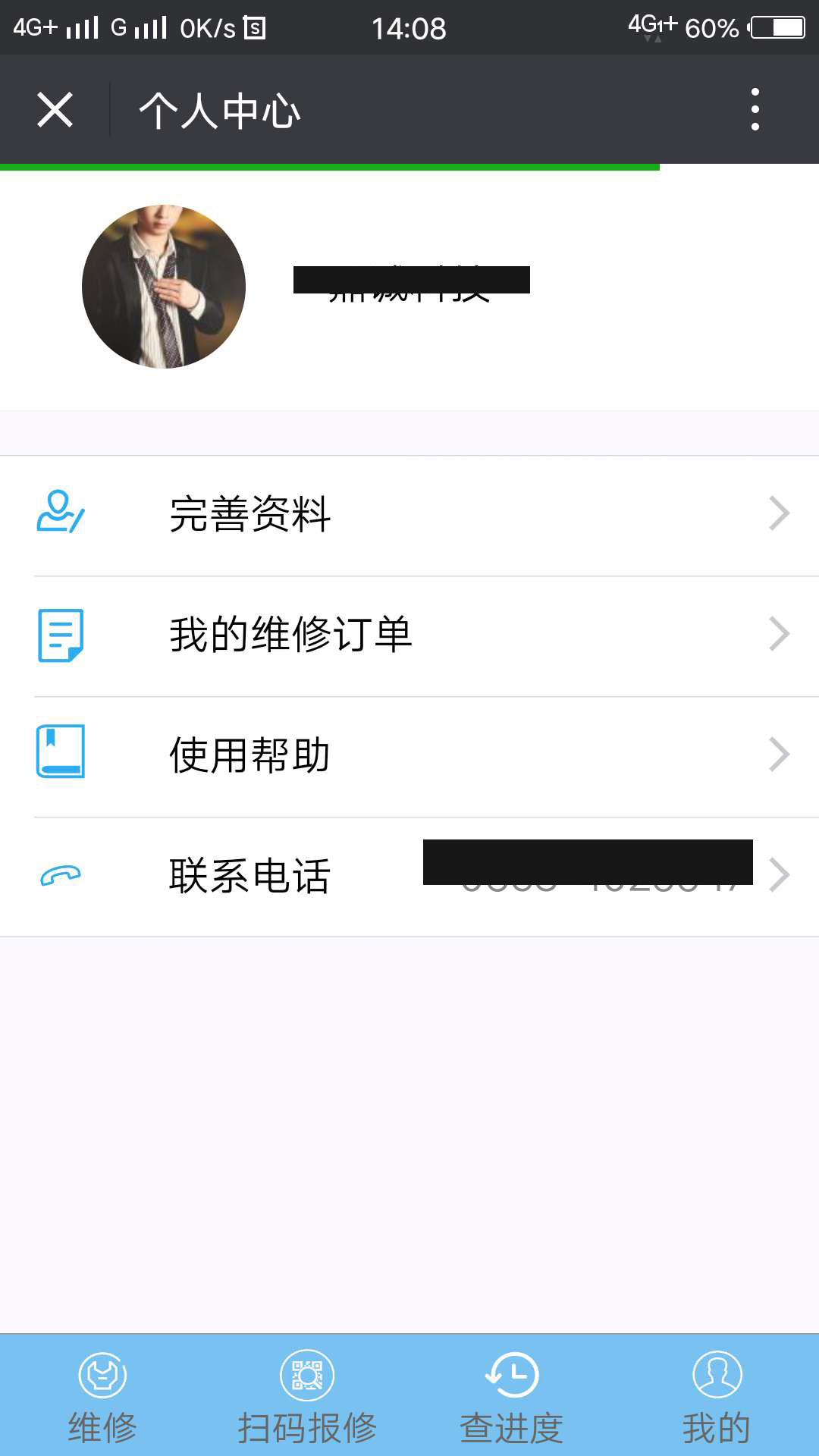Tap the arrow beside 完善资料
This screenshot has width=819, height=1456.
779,513
